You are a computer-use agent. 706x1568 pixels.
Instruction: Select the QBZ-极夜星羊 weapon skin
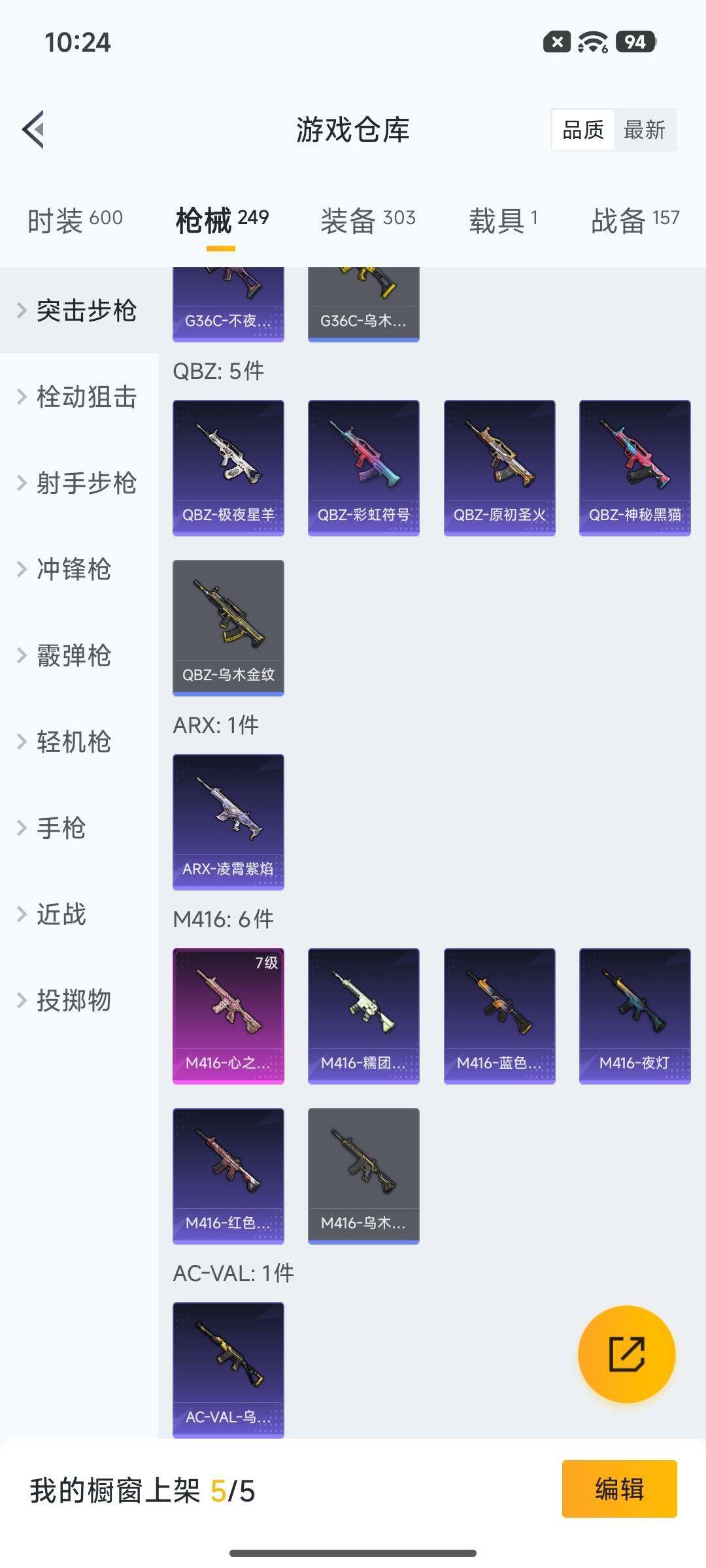tap(228, 467)
